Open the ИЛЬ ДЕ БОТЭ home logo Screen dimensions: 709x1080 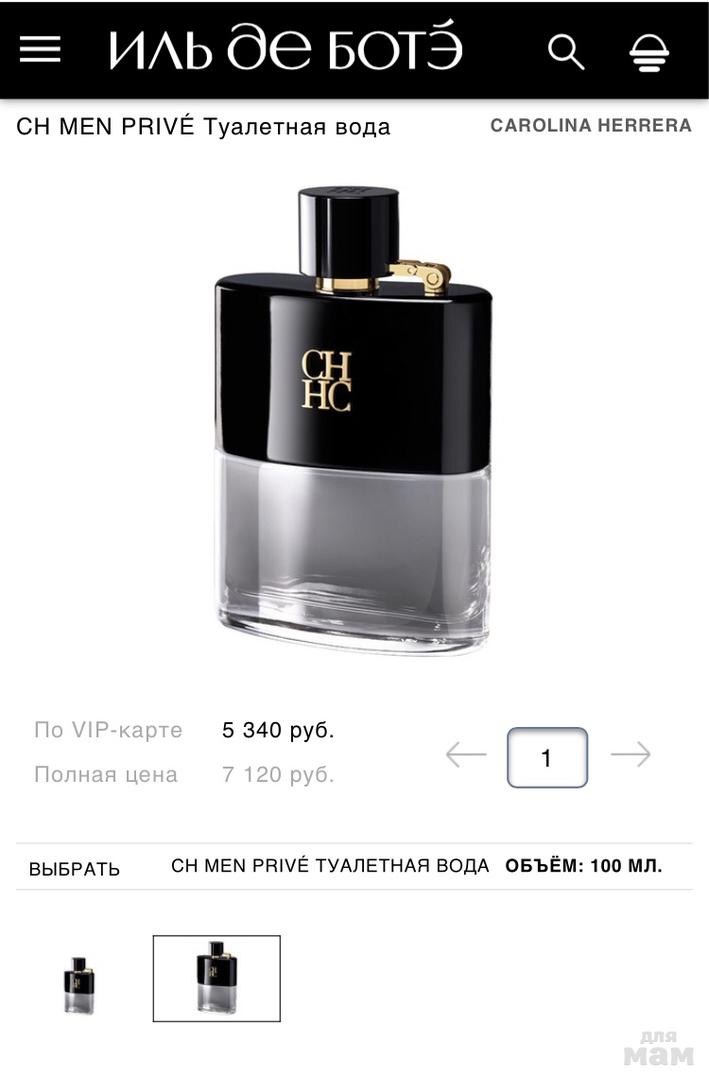click(x=286, y=50)
